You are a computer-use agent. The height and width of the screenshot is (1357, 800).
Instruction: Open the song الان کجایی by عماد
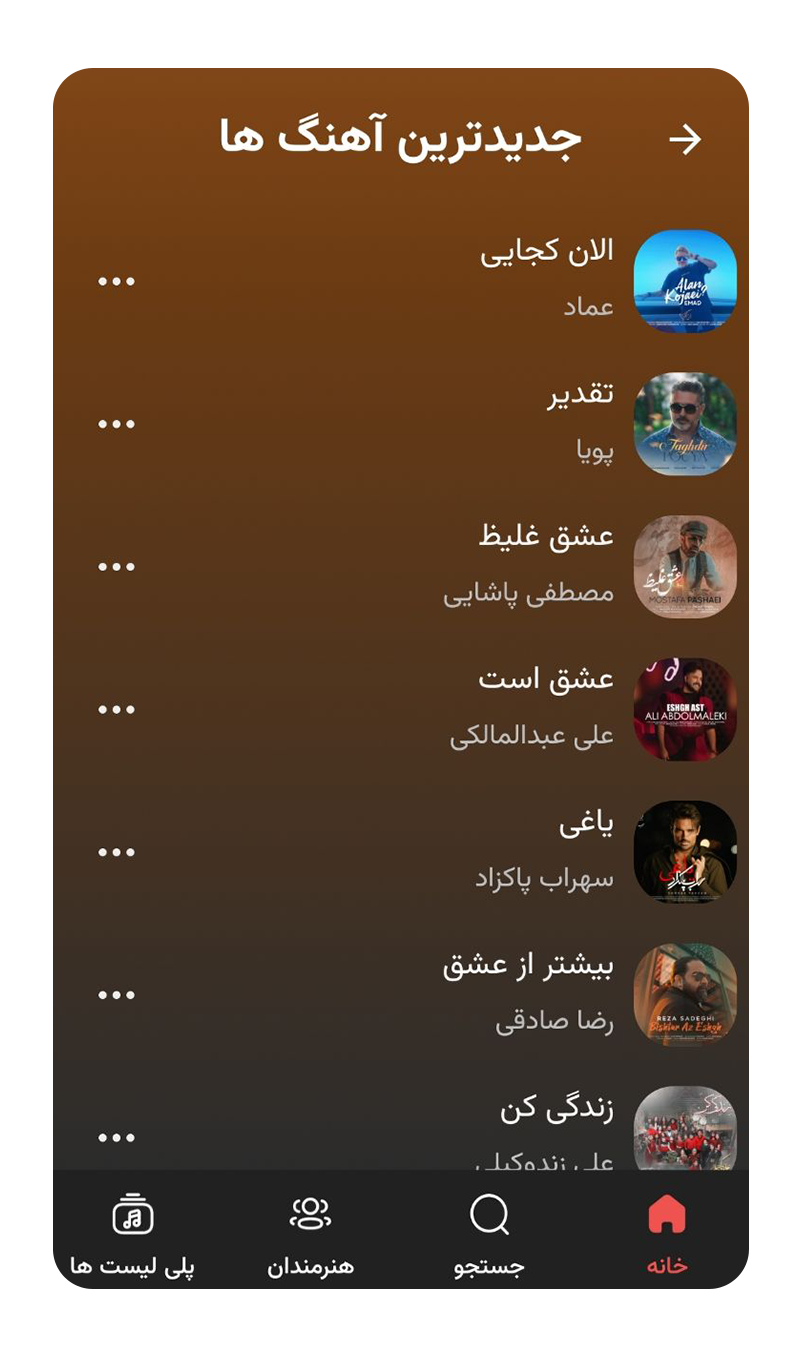tap(547, 279)
